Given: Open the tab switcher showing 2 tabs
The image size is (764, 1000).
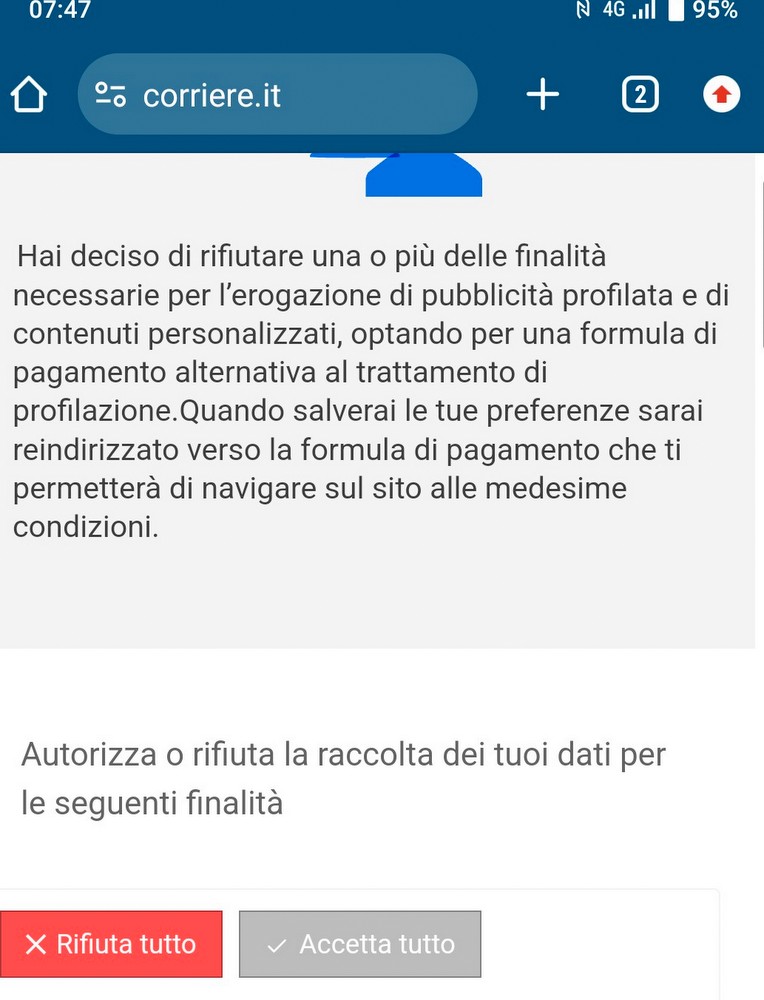Looking at the screenshot, I should [640, 95].
